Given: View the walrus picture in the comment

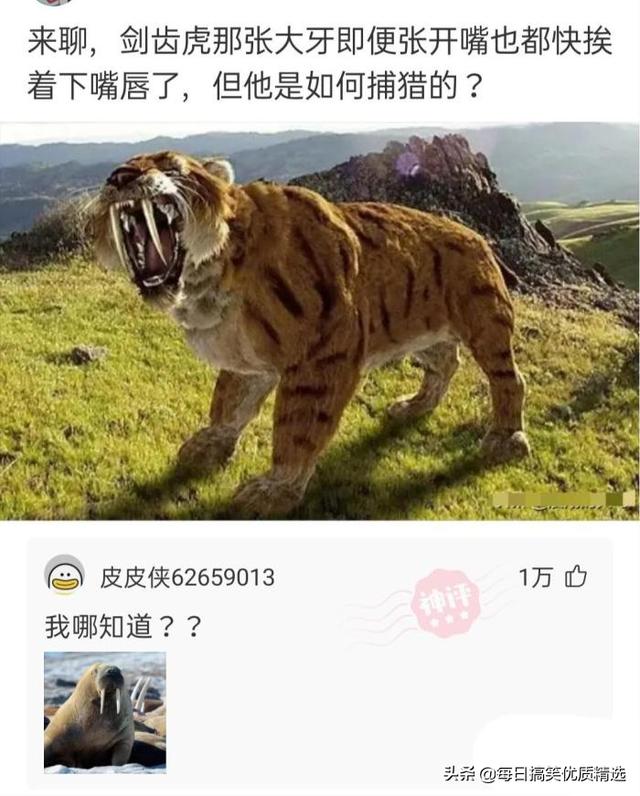Looking at the screenshot, I should [105, 712].
